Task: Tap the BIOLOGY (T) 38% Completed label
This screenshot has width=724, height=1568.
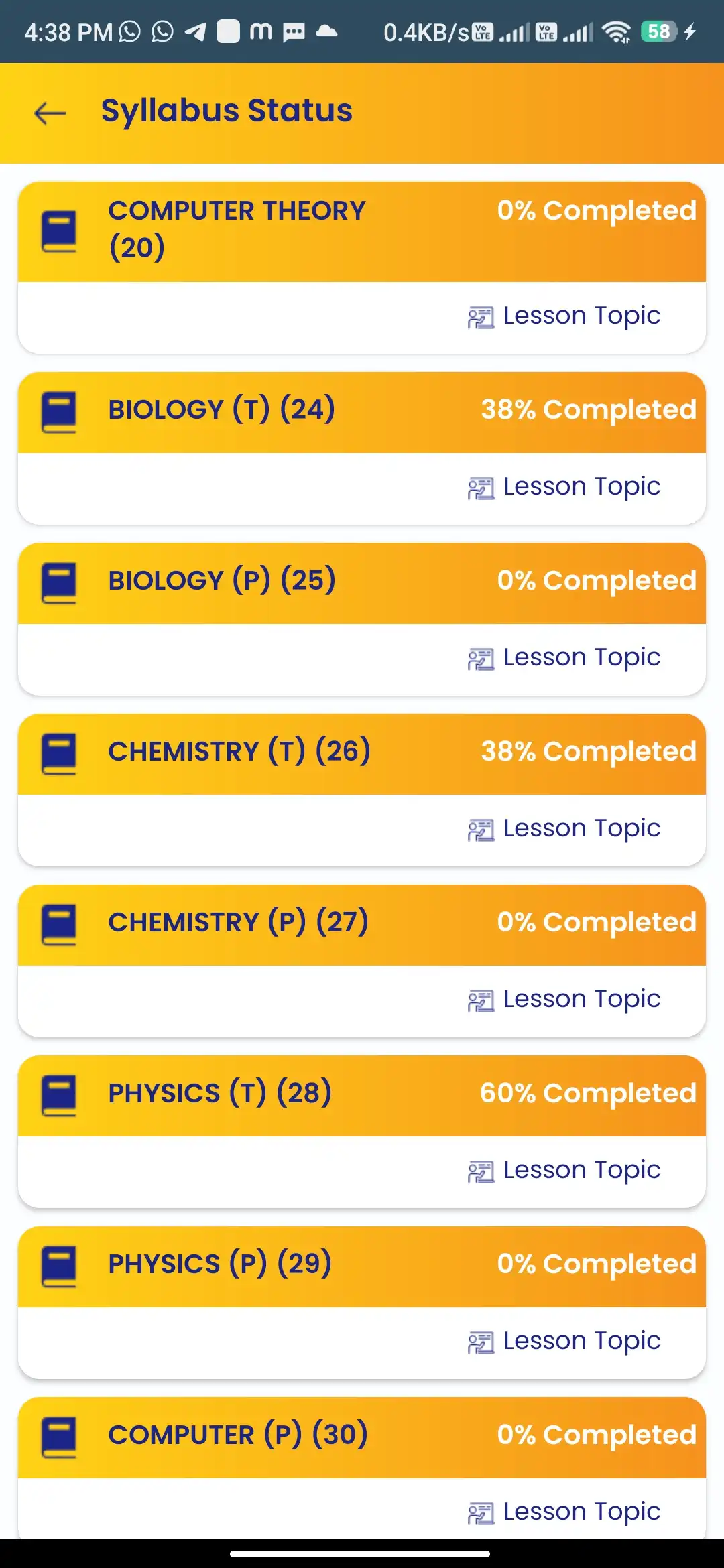Action: point(588,410)
